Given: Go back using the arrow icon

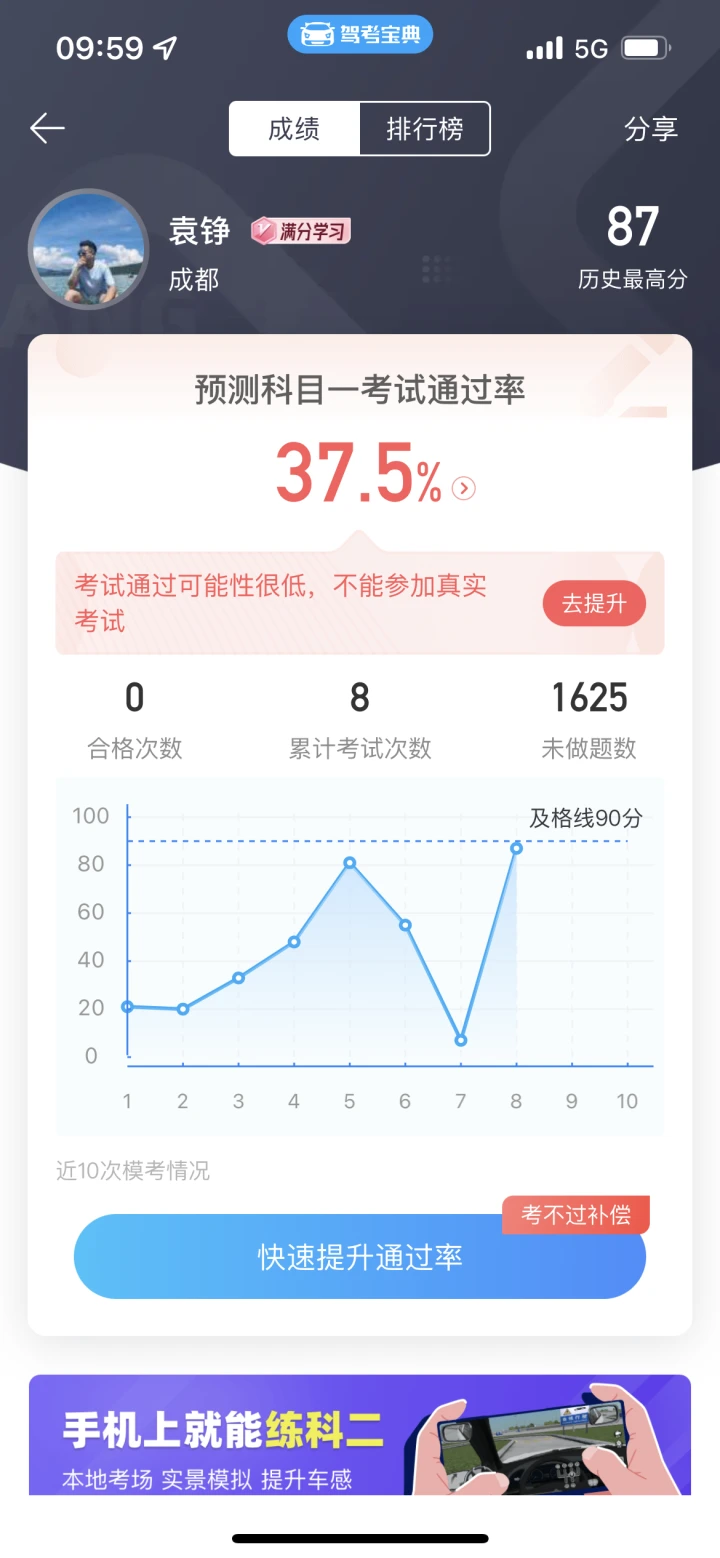Looking at the screenshot, I should pyautogui.click(x=47, y=128).
